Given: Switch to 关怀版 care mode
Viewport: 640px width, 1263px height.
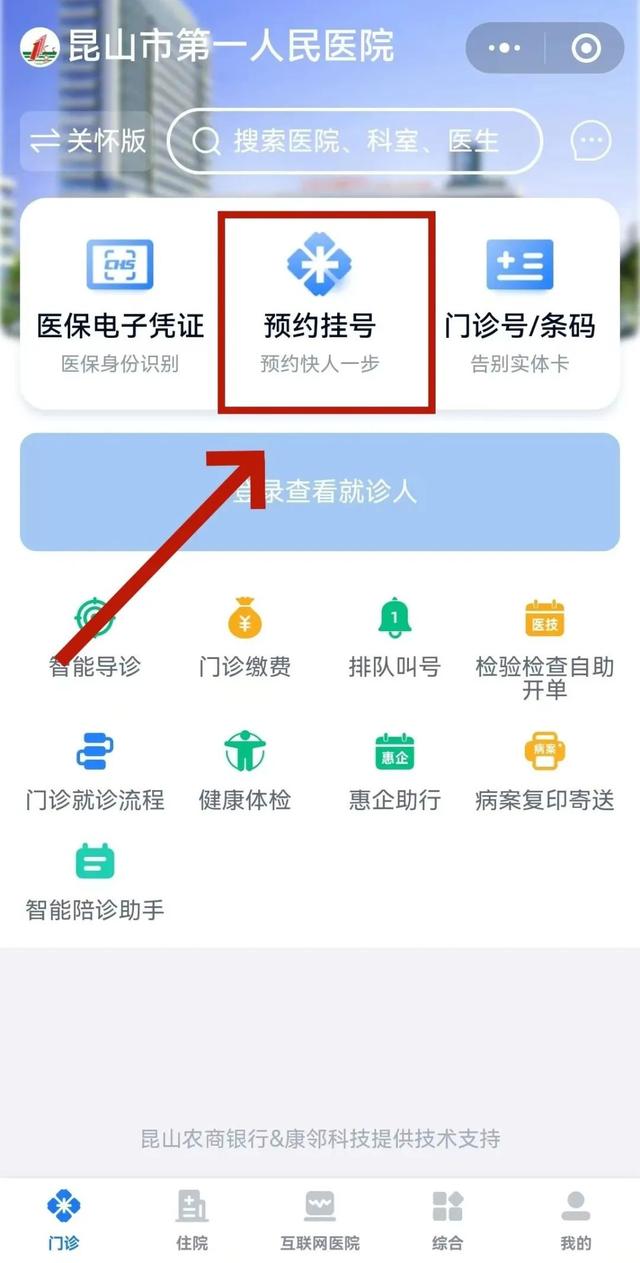Looking at the screenshot, I should 88,141.
